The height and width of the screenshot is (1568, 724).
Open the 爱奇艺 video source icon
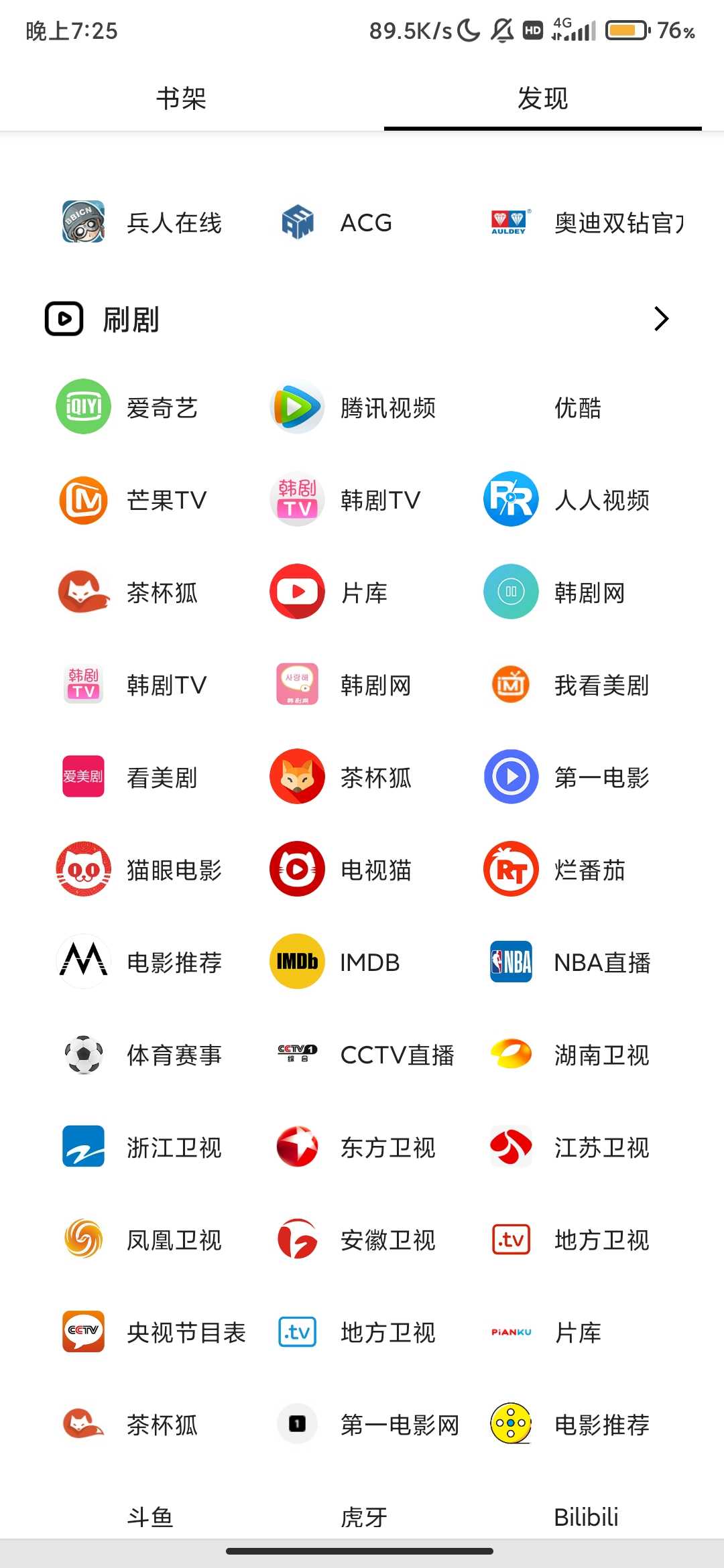(82, 407)
